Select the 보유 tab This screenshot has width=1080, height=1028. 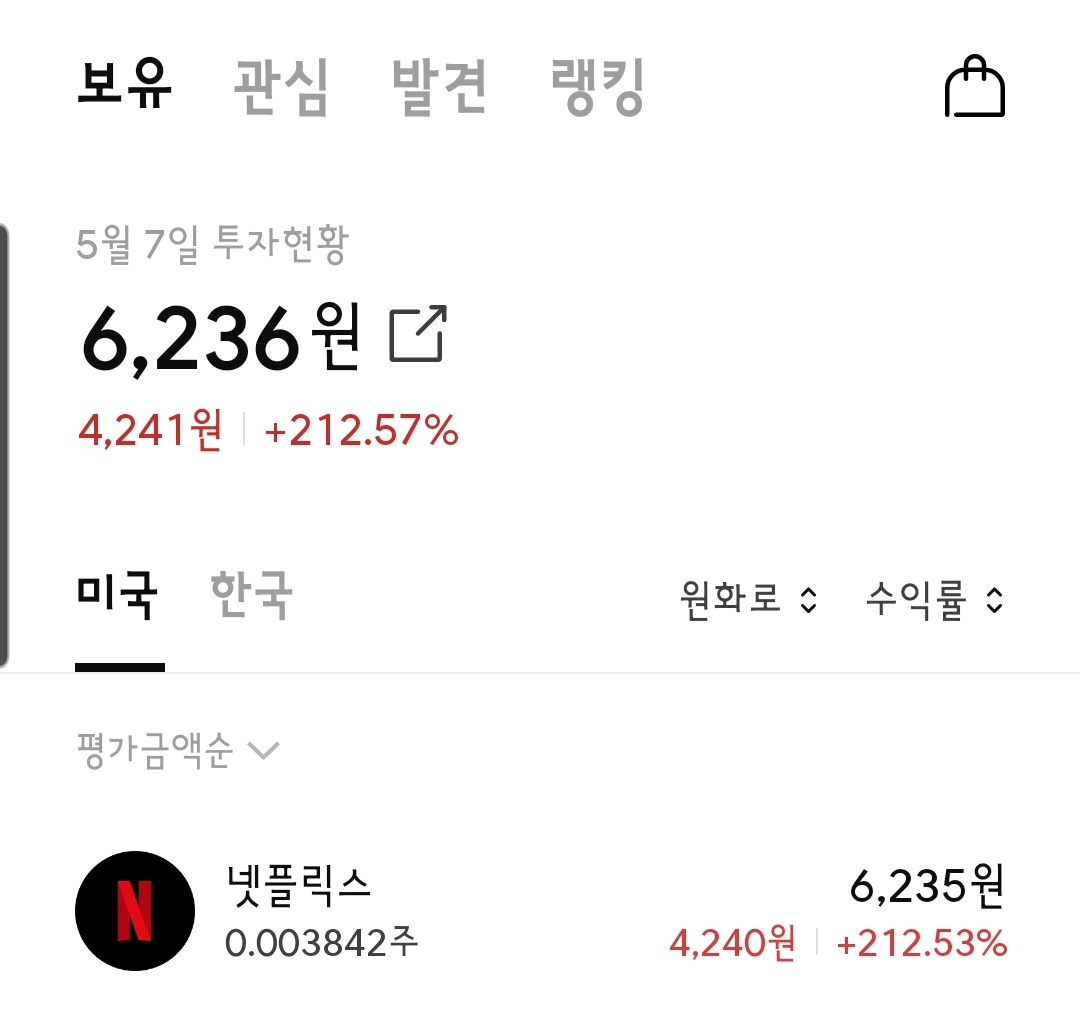125,88
